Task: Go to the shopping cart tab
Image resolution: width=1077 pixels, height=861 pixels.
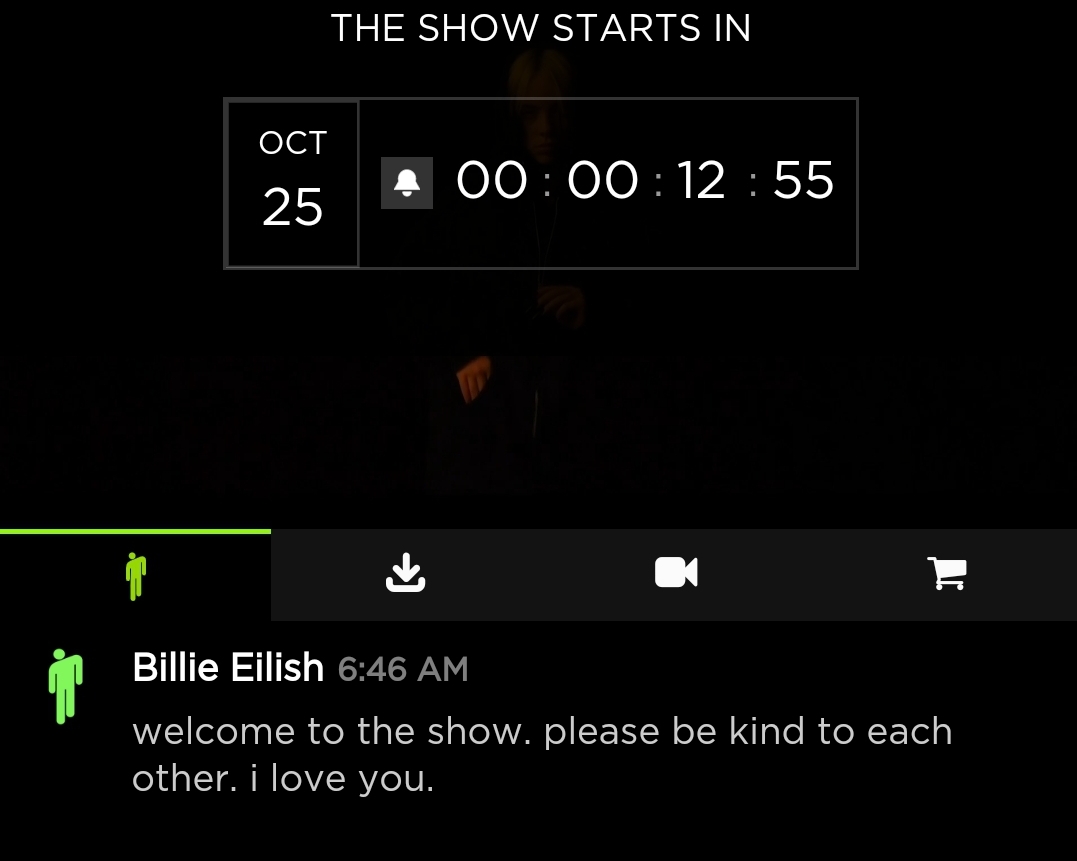Action: tap(946, 573)
